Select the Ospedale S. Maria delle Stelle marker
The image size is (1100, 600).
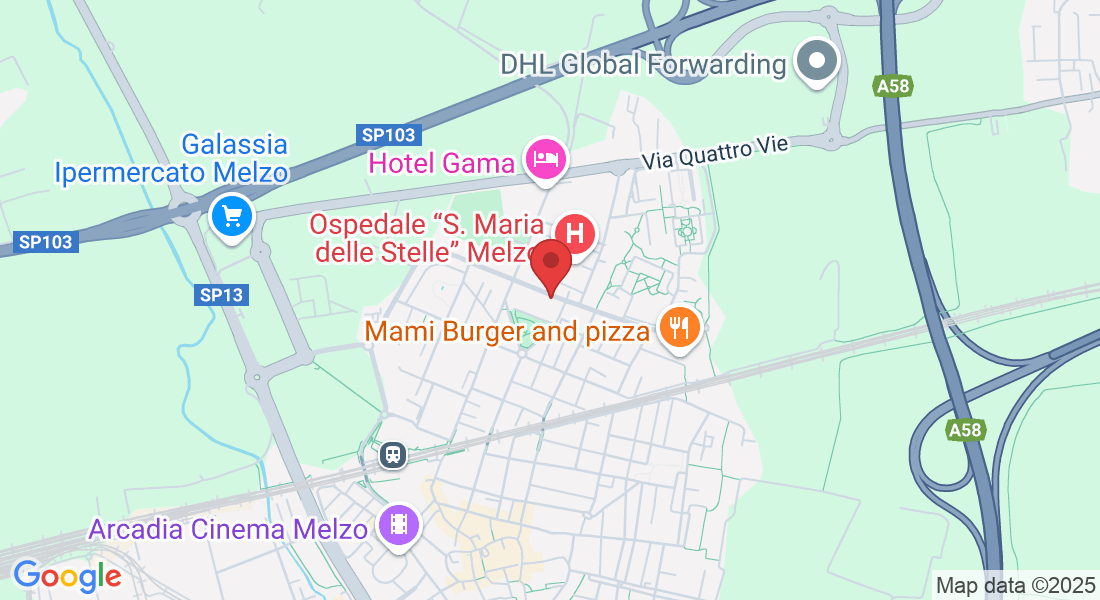[x=575, y=235]
